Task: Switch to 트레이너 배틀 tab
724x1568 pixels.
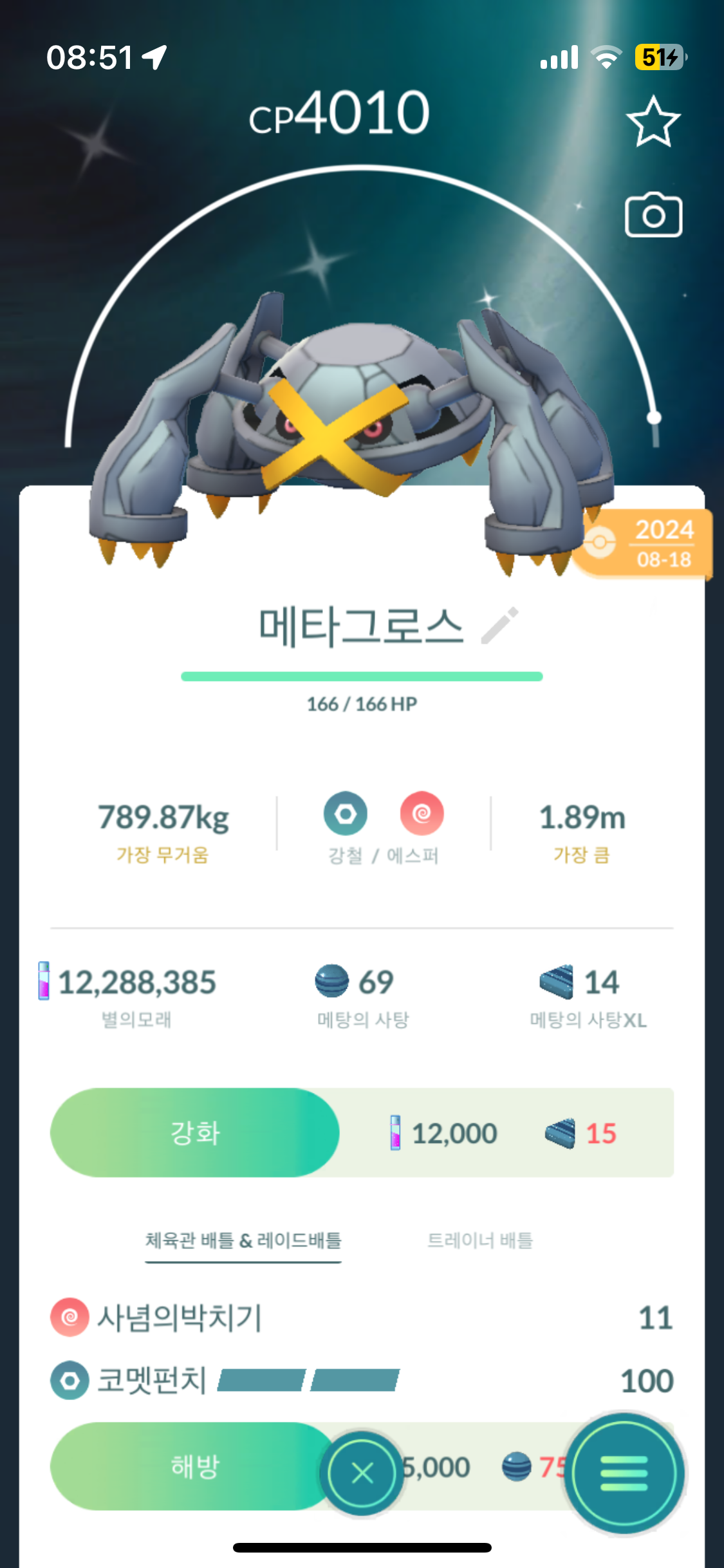Action: (x=480, y=1240)
